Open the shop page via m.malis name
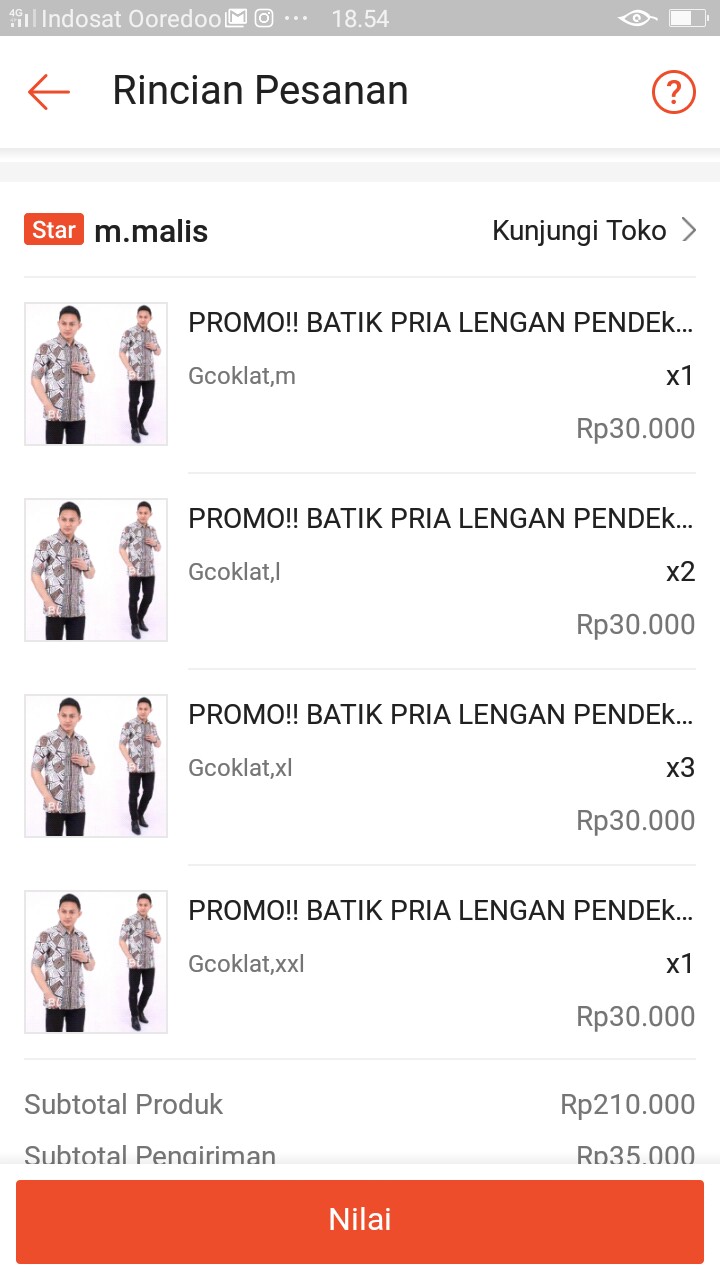Screen dimensions: 720x1280 [150, 229]
